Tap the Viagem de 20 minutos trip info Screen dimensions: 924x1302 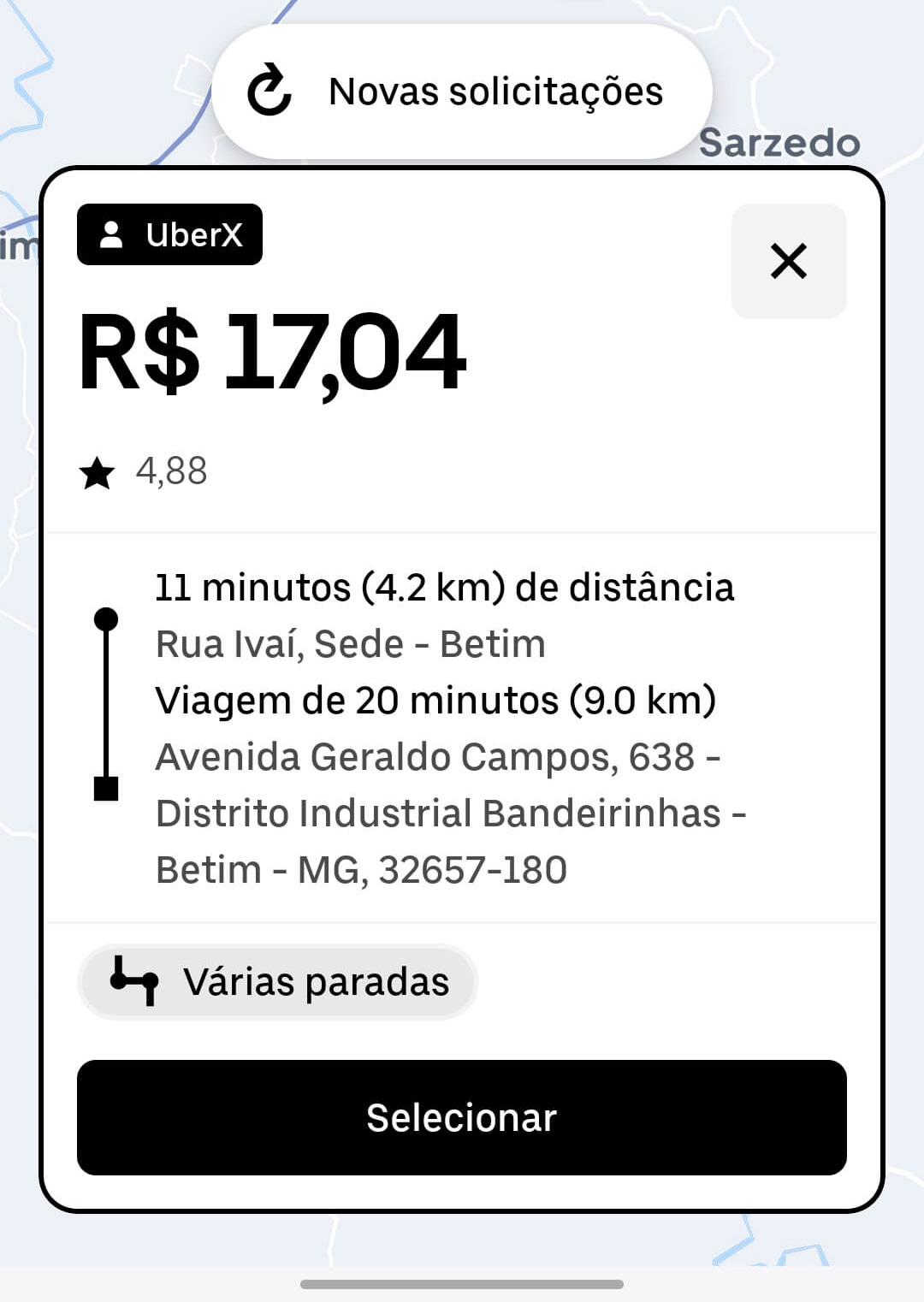tap(438, 701)
